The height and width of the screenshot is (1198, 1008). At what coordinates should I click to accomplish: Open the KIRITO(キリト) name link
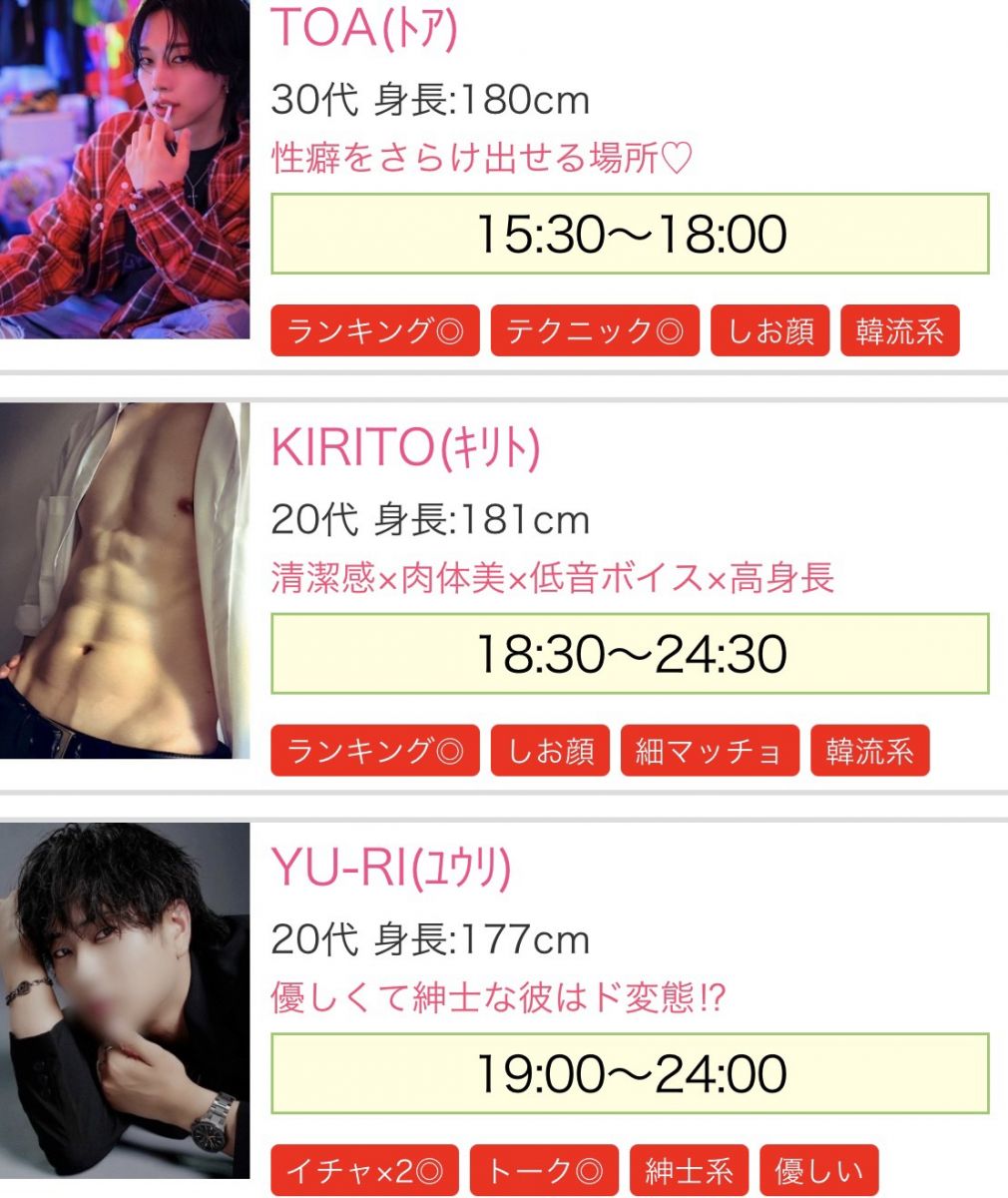pos(405,449)
